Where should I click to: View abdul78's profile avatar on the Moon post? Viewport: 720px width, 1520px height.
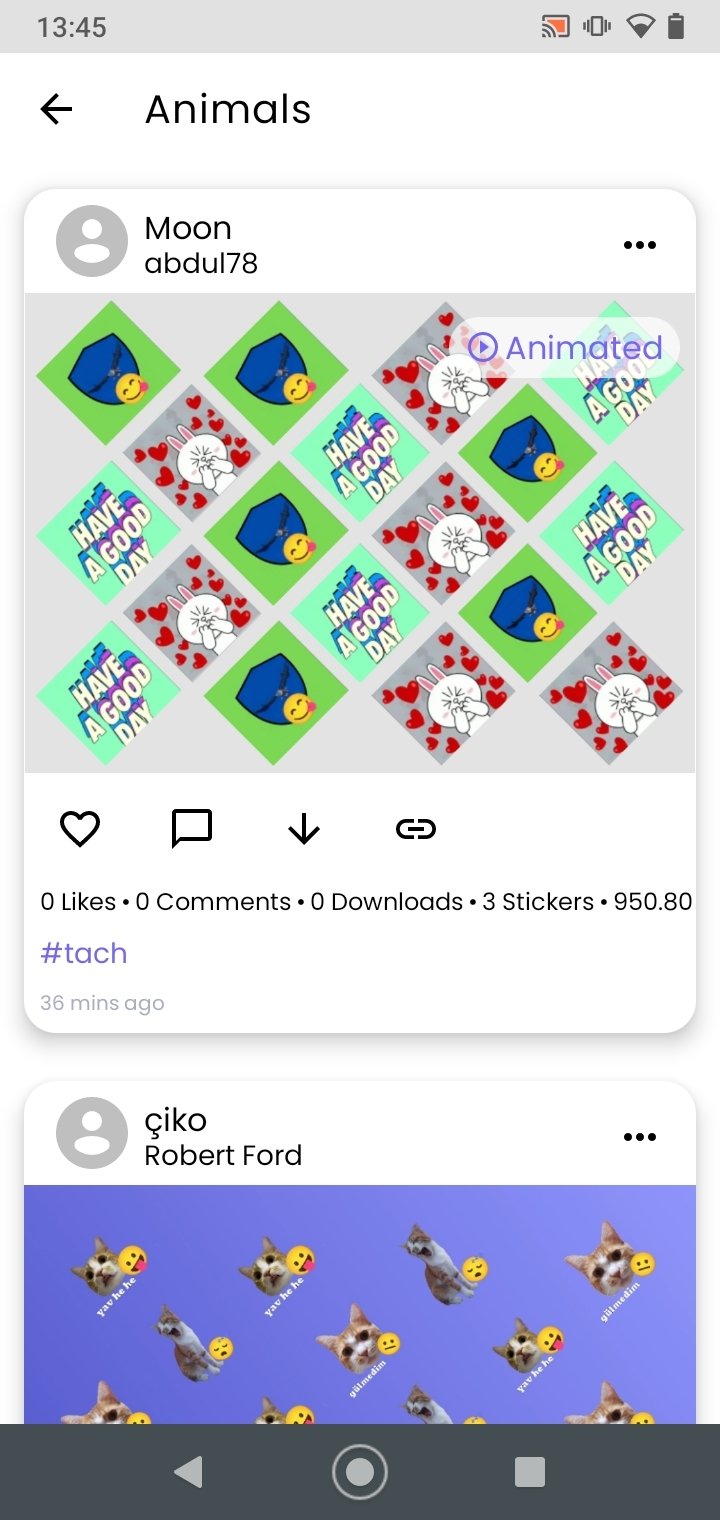pos(92,241)
